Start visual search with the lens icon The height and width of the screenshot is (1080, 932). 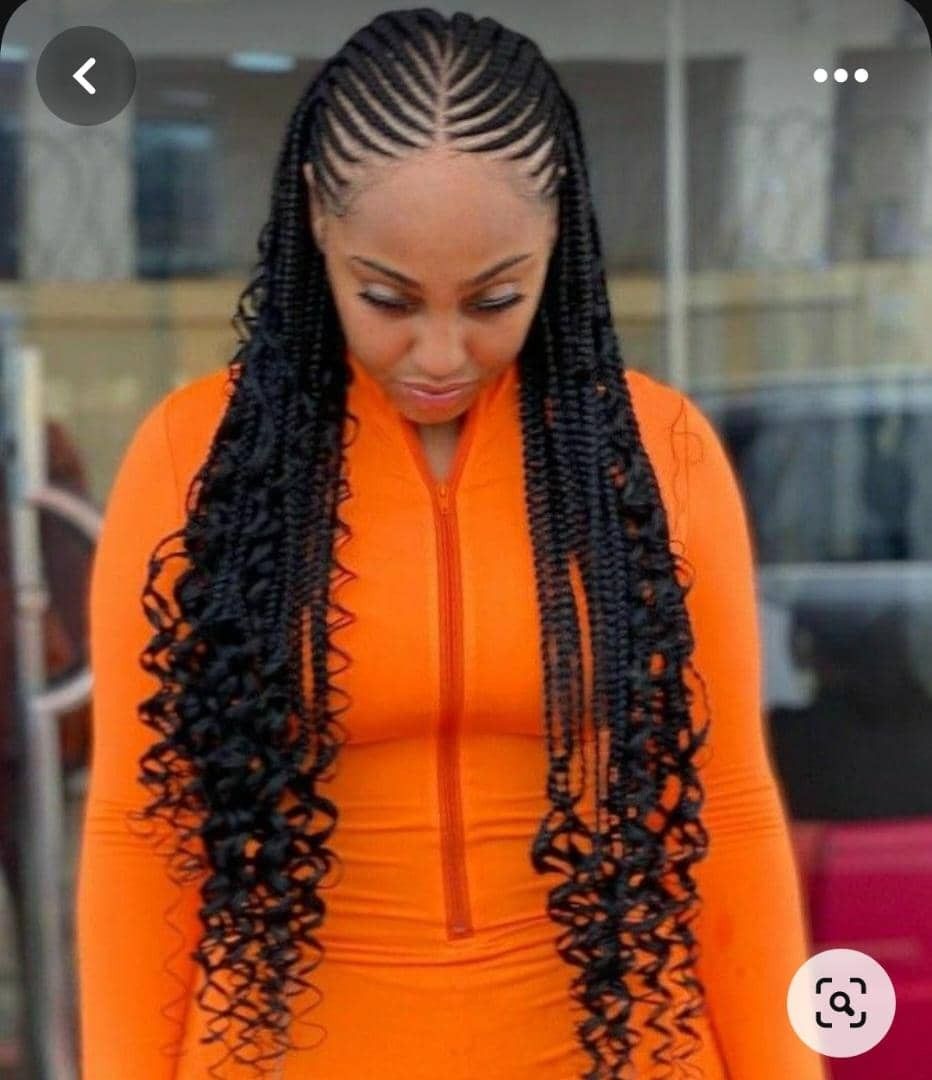(841, 1003)
